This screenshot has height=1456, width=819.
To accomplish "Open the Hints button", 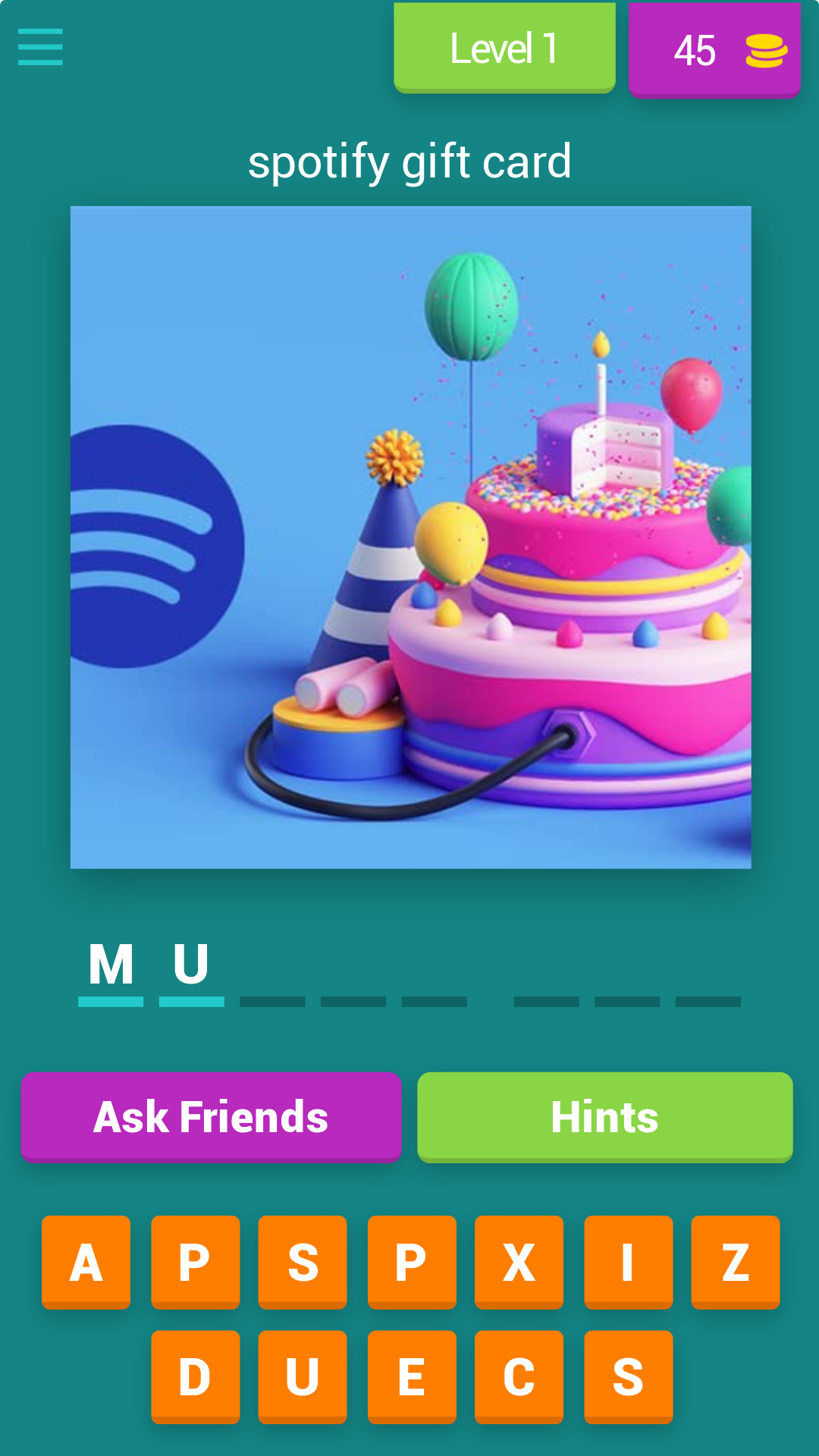I will [x=604, y=1117].
